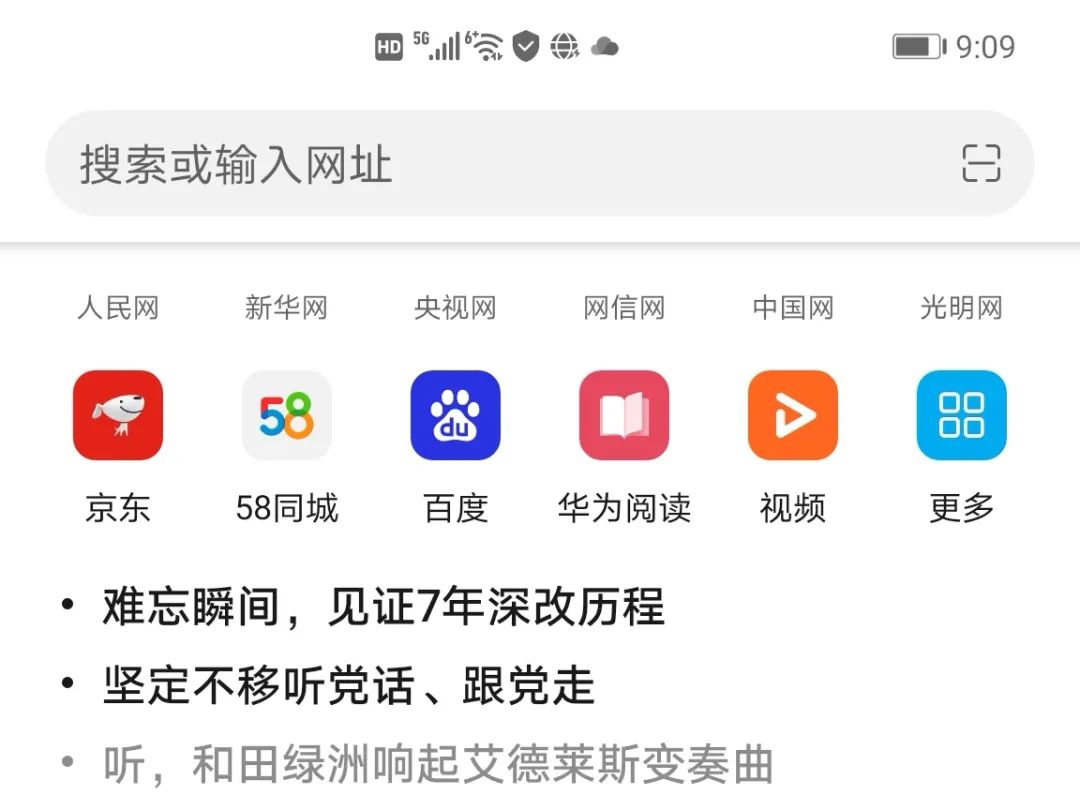The width and height of the screenshot is (1080, 810).
Task: Visit the 央视网 site
Action: point(455,308)
